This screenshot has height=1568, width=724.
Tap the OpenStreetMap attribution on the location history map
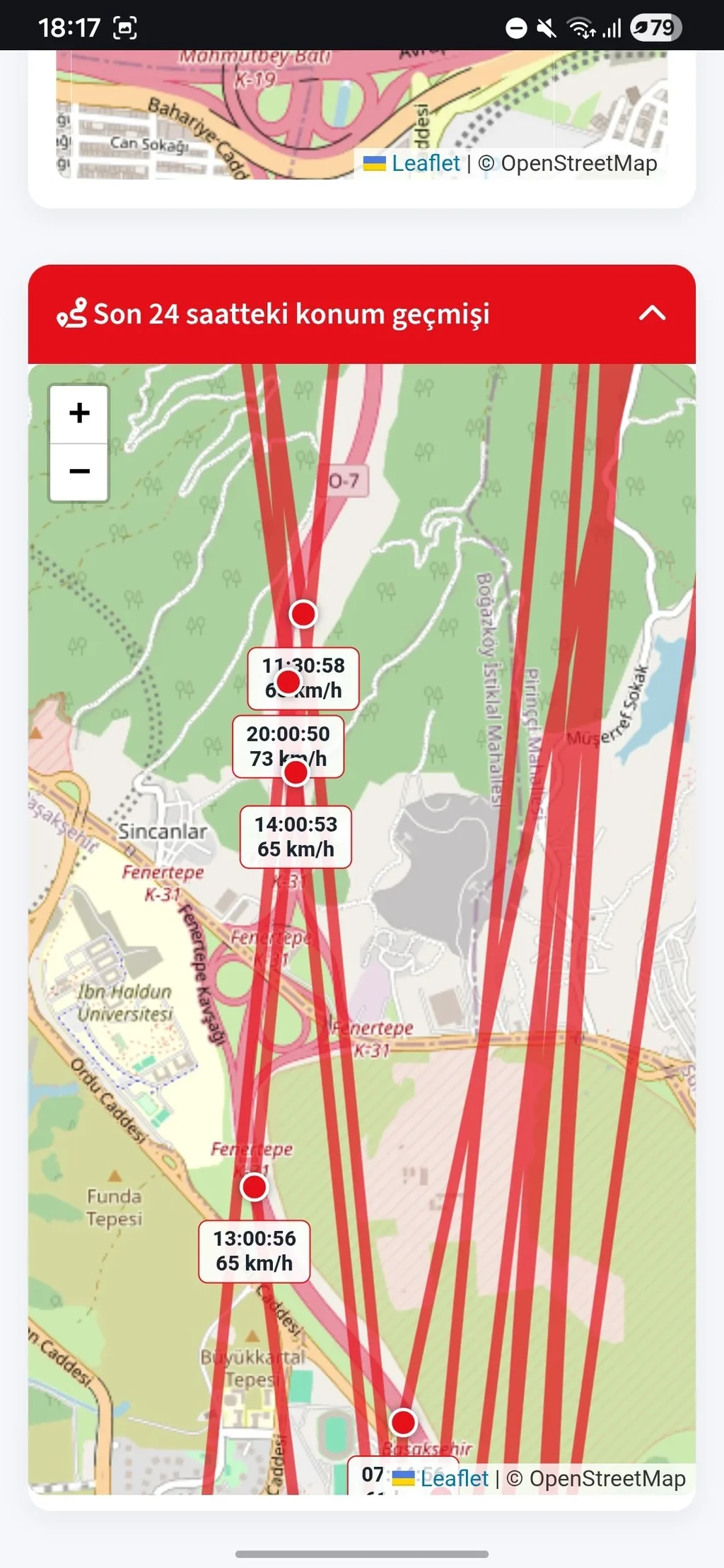click(607, 1478)
